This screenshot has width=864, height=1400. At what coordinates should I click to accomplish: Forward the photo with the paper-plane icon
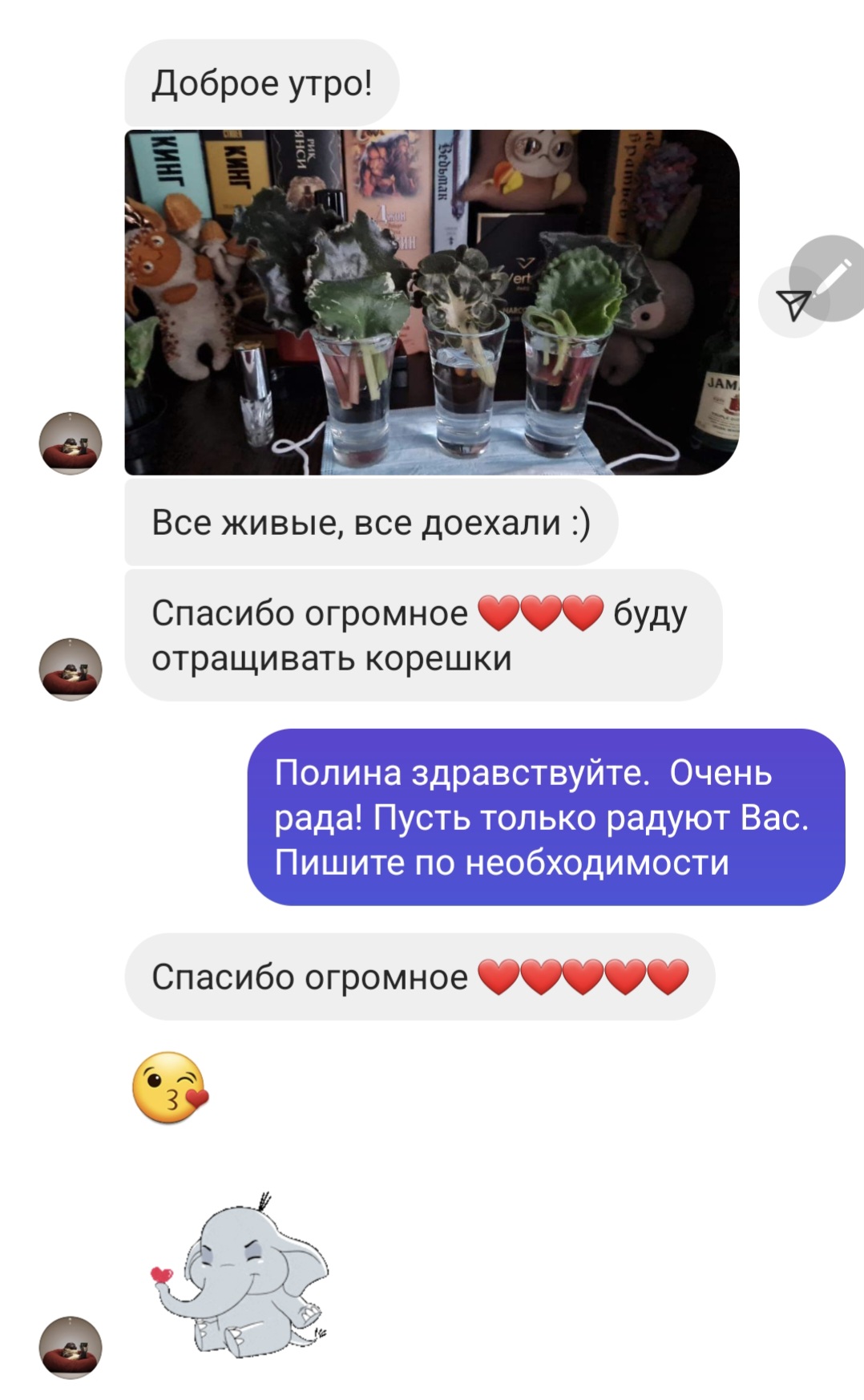coord(792,303)
